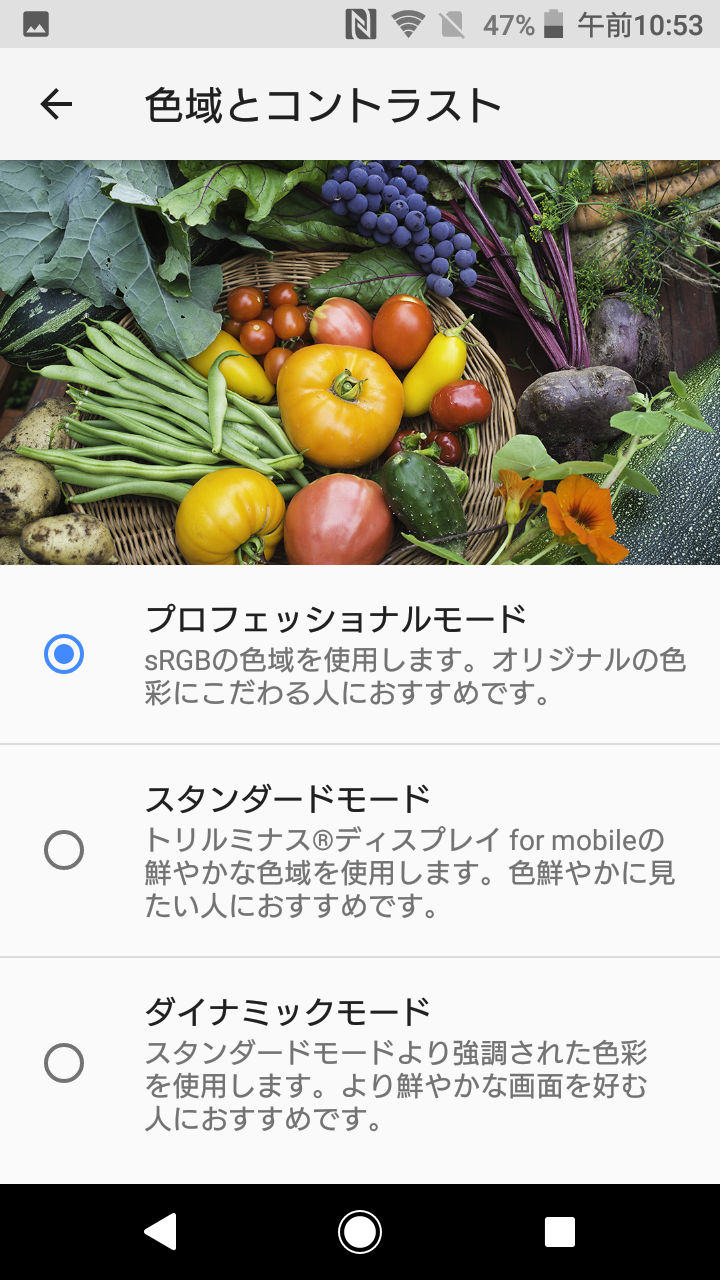Viewport: 720px width, 1280px height.
Task: Switch to ダイナミックモード
Action: [64, 1062]
